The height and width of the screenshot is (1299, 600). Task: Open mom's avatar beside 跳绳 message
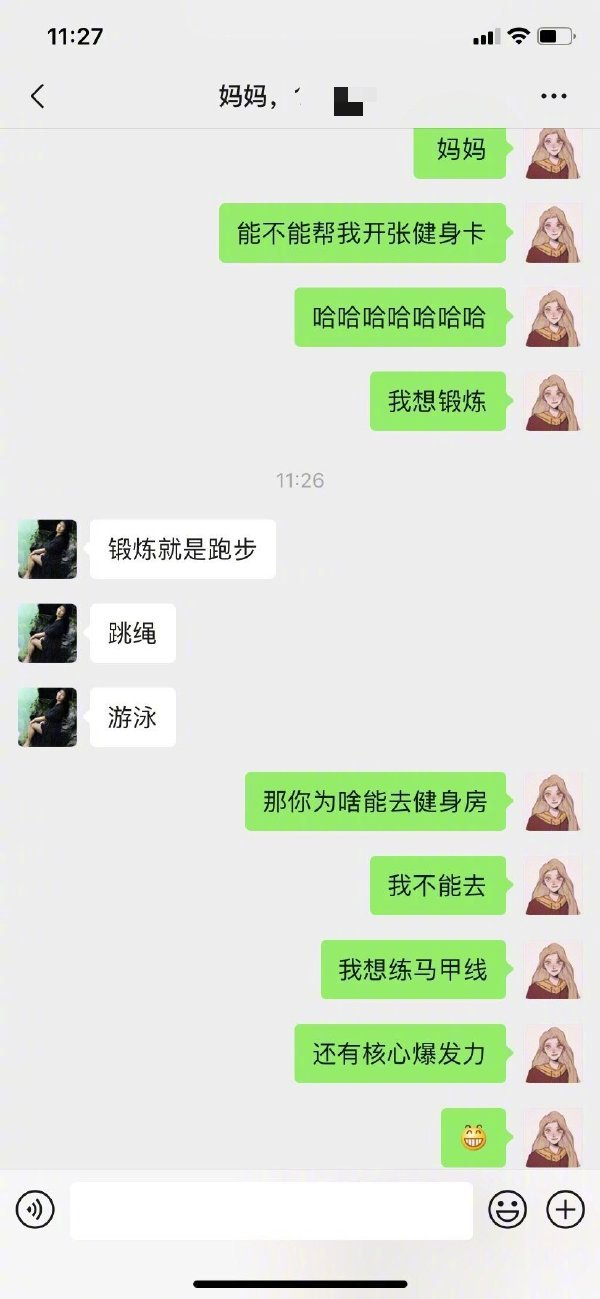47,633
